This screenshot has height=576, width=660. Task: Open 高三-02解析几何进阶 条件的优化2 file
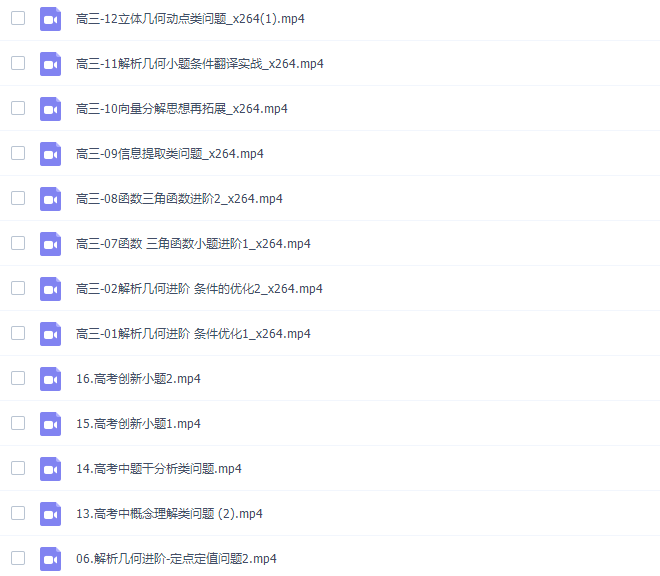tap(199, 288)
